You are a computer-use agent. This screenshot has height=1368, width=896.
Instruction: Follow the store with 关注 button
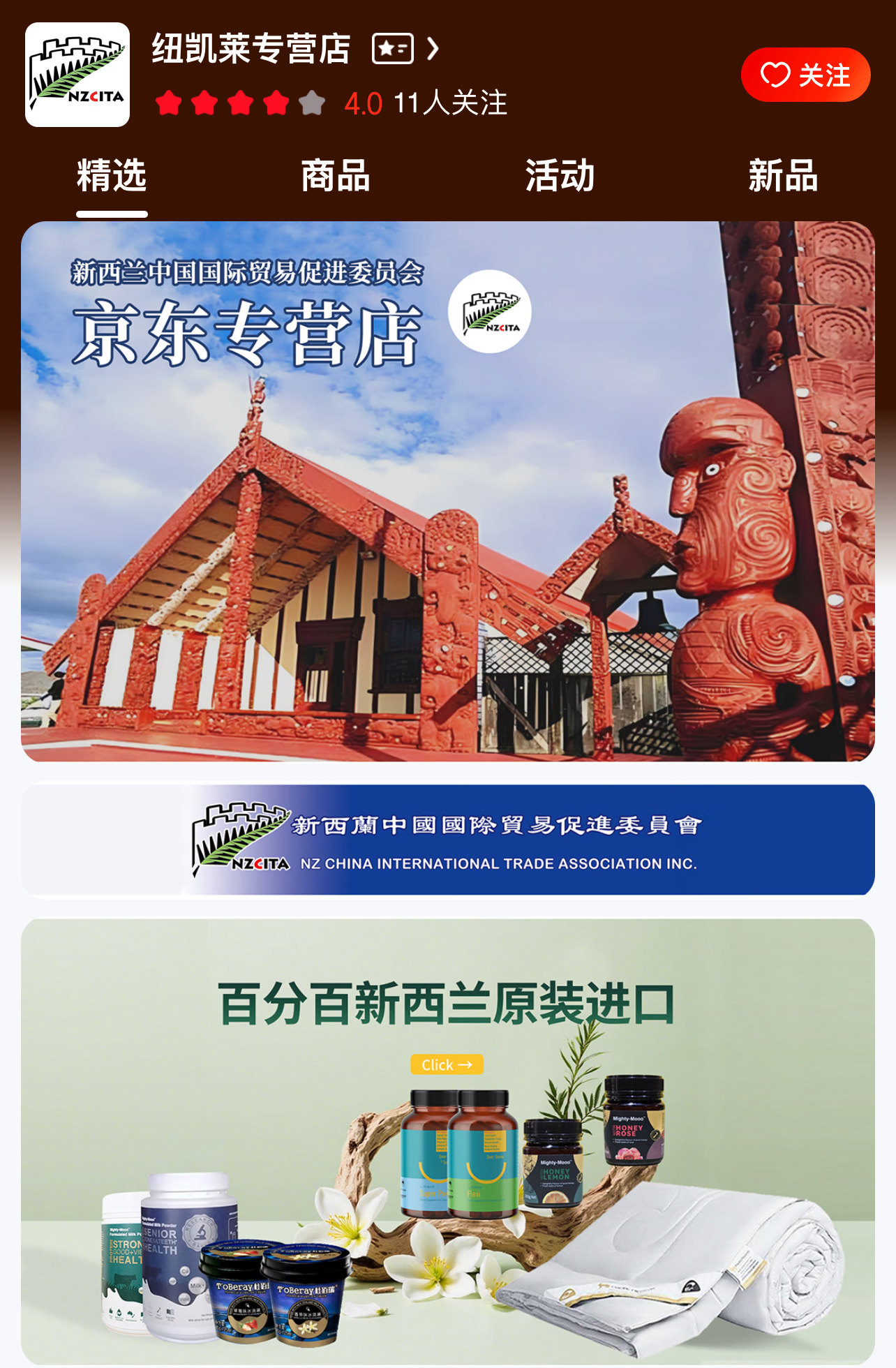pyautogui.click(x=805, y=75)
